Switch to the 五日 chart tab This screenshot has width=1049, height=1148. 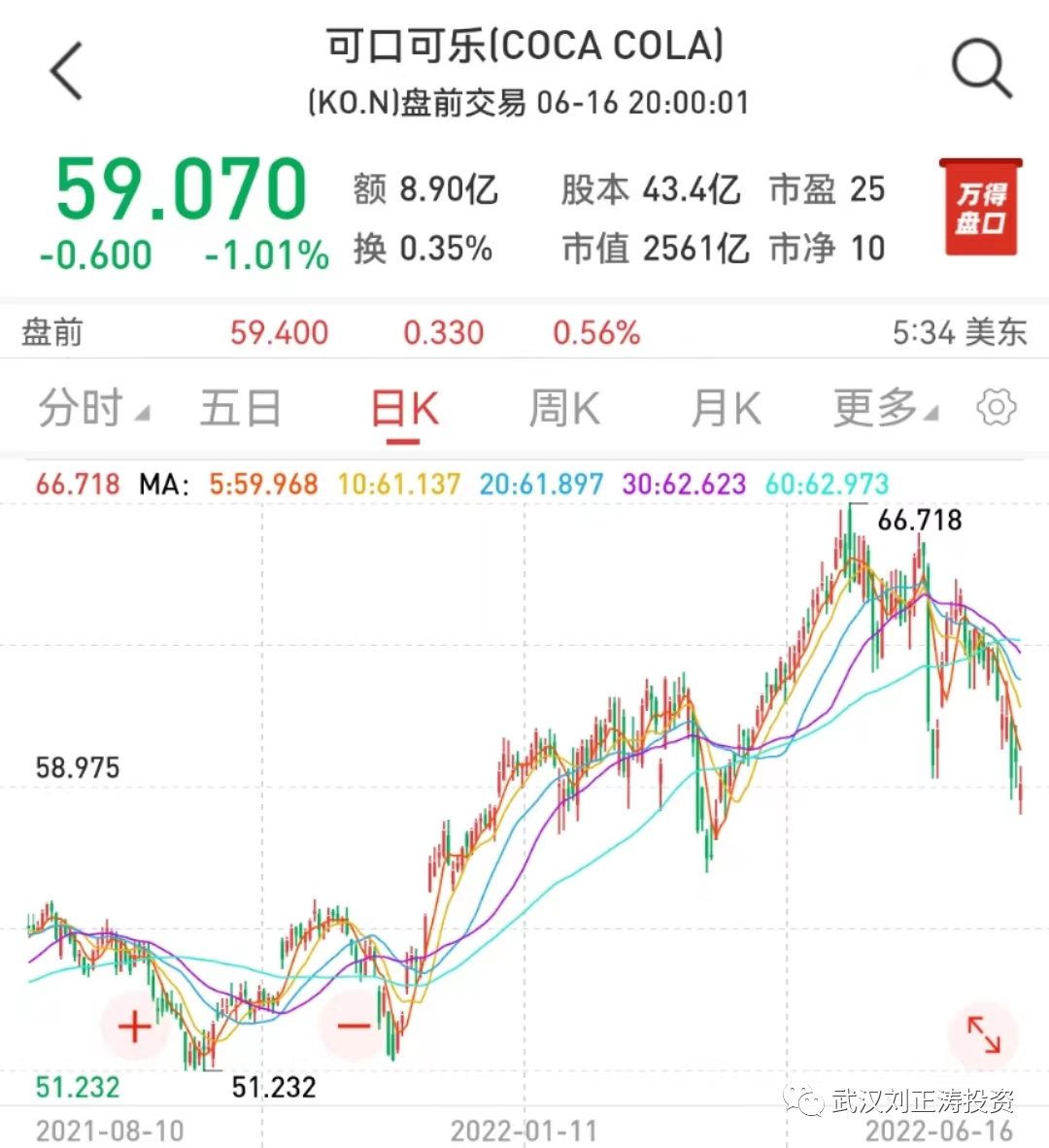pos(240,409)
